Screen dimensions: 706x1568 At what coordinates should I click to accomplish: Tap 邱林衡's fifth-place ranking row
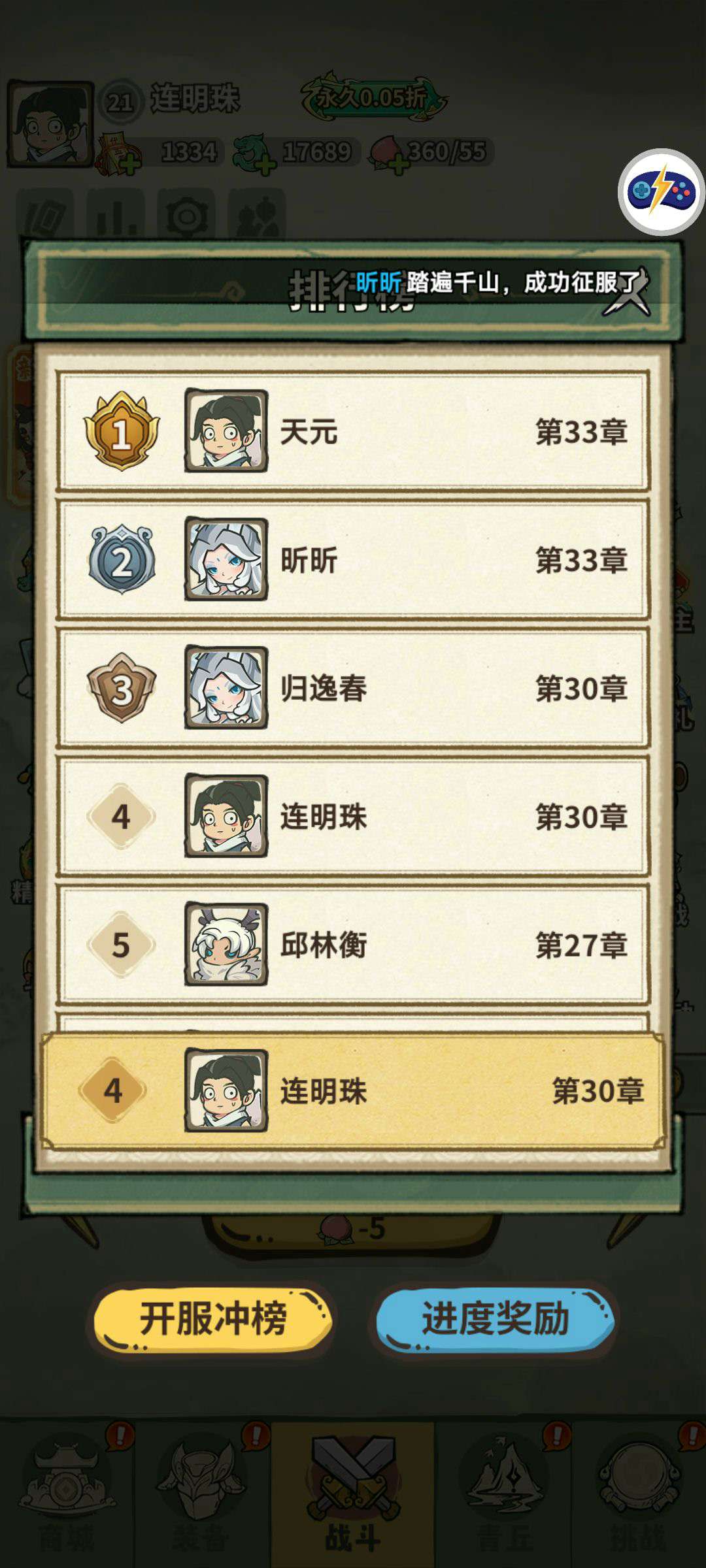click(353, 944)
